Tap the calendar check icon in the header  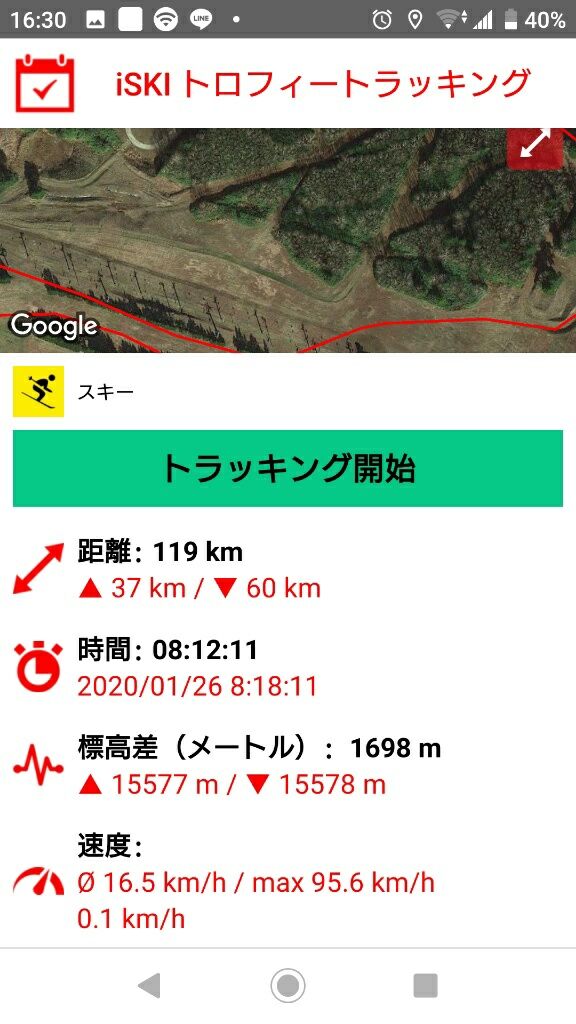(44, 84)
